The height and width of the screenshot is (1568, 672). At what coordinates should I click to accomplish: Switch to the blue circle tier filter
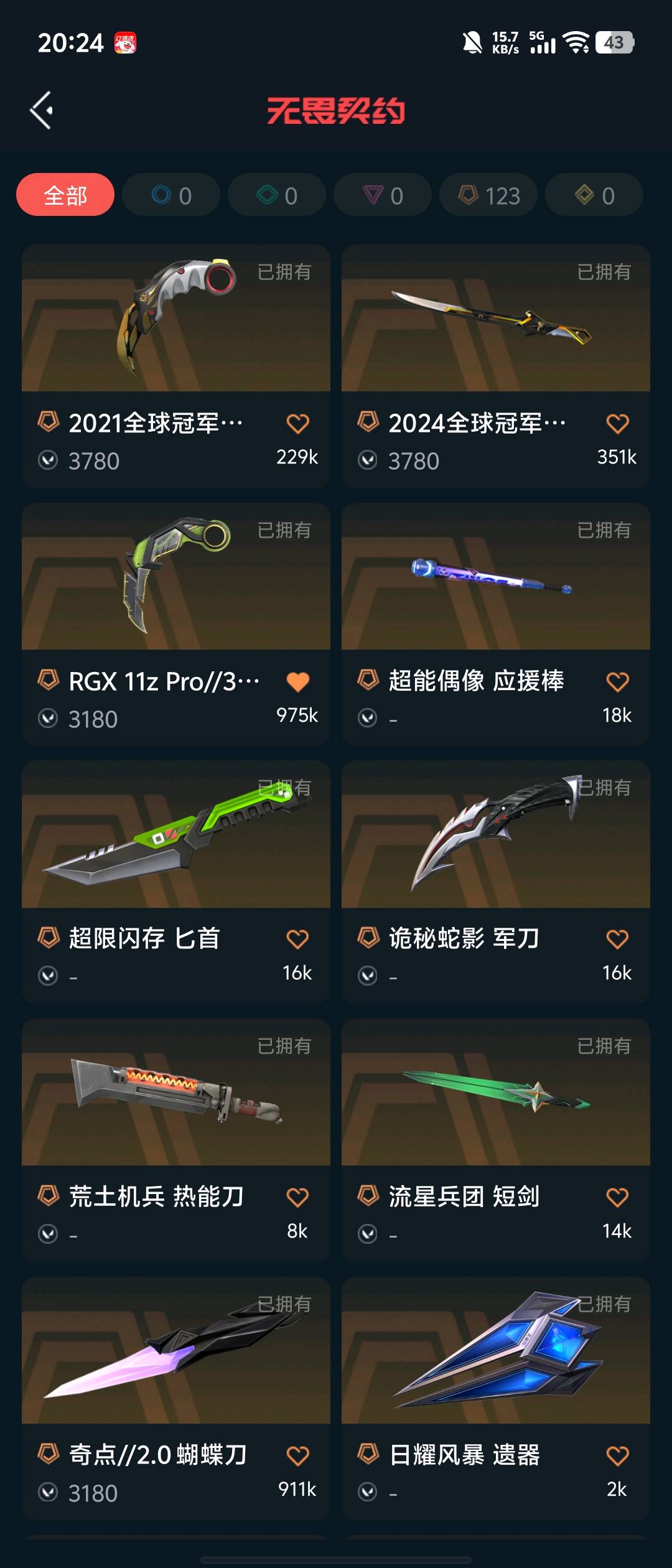171,195
